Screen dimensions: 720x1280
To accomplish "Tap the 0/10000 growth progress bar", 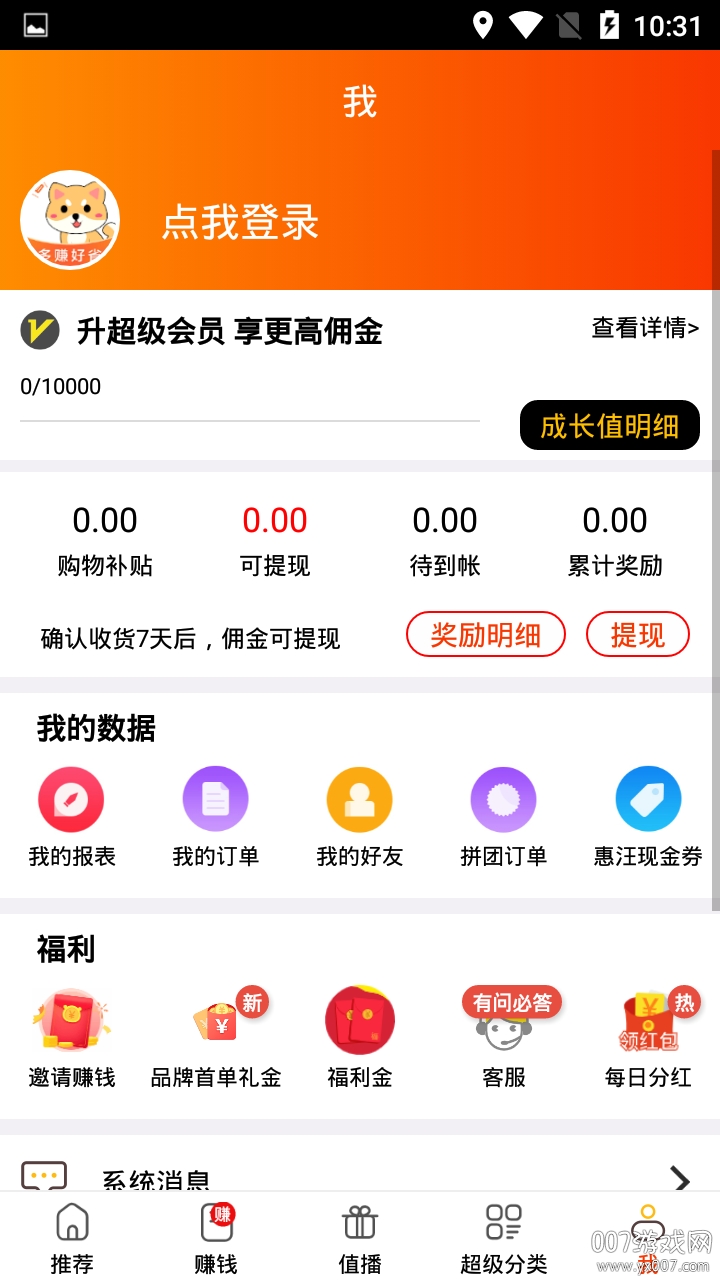I will pos(250,420).
